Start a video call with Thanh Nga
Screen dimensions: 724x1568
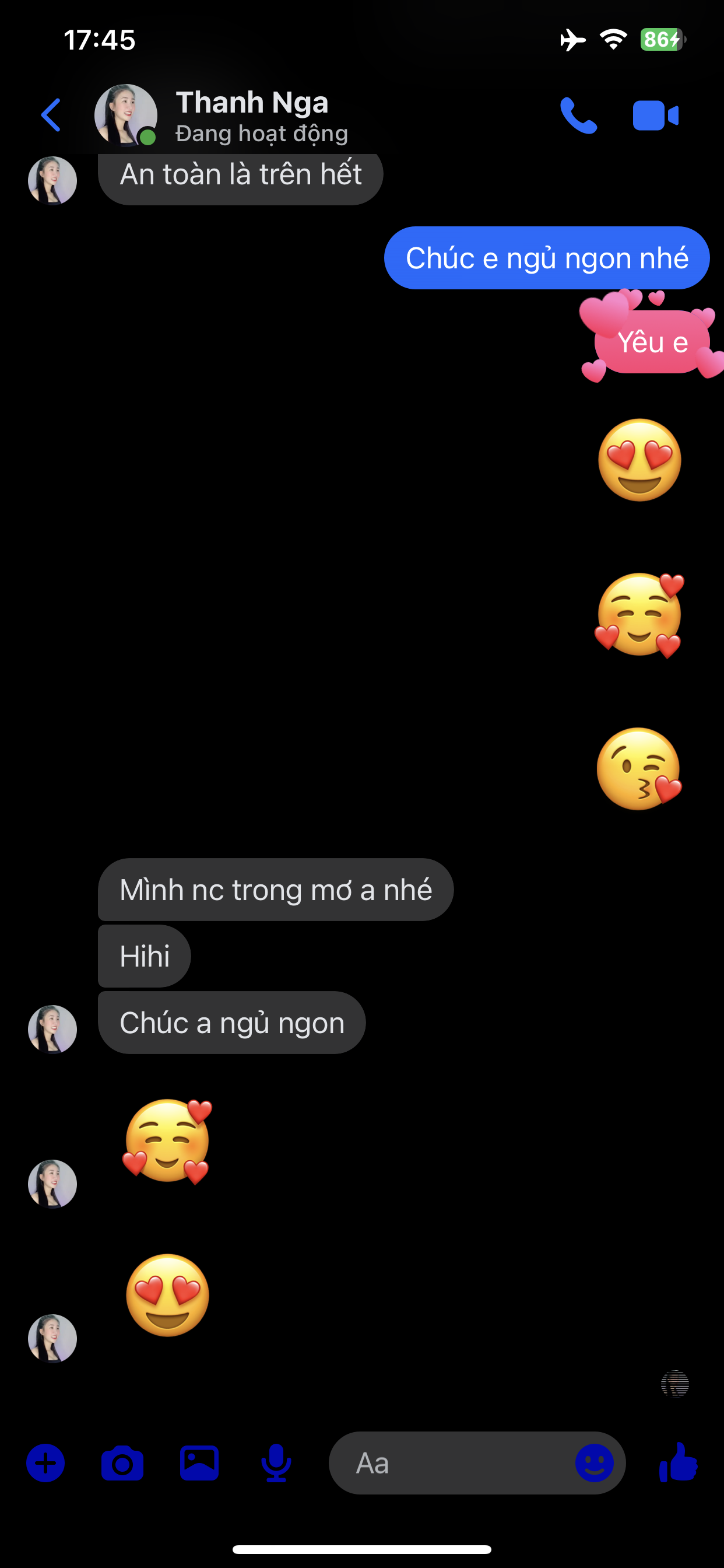coord(655,115)
